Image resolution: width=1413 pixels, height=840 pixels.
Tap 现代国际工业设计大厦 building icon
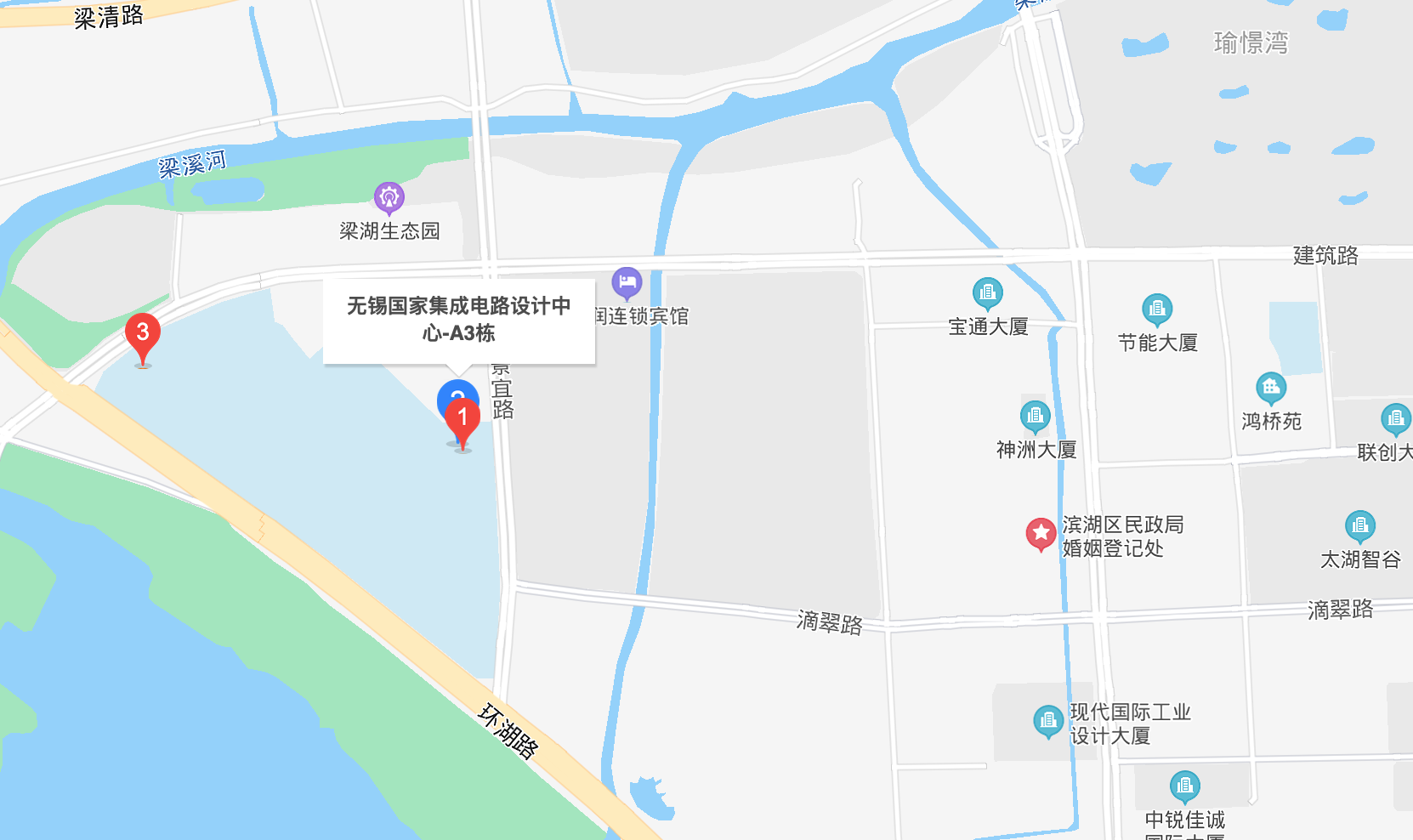1047,721
